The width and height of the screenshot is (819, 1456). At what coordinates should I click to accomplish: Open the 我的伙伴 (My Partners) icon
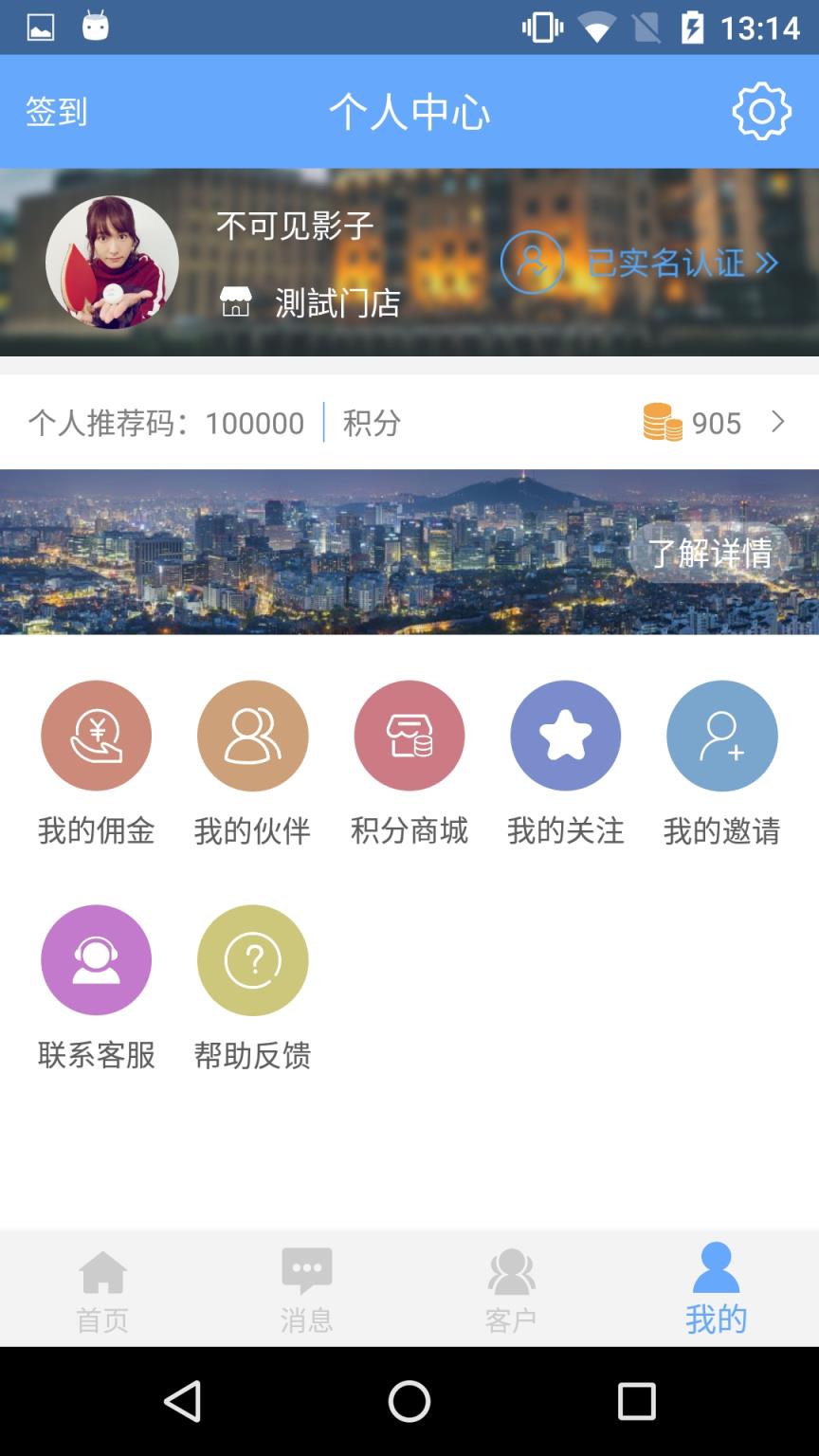252,736
